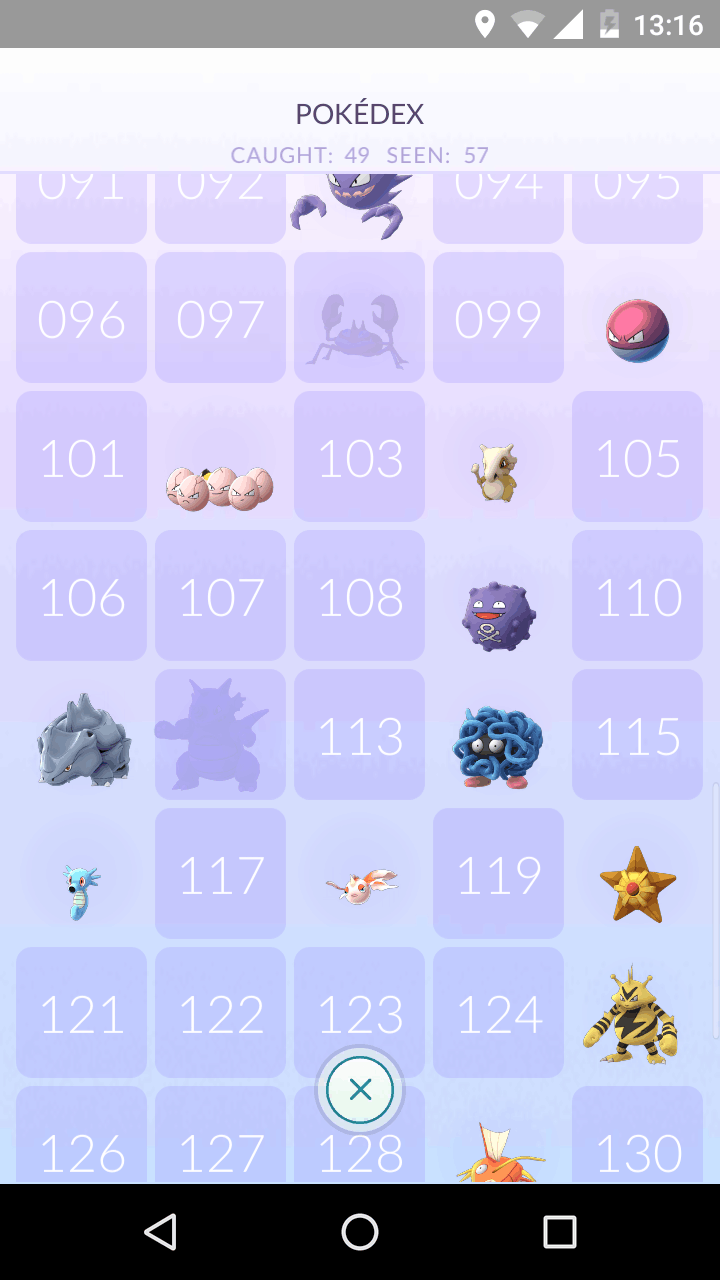Close the Pokédex with the X button

point(360,1090)
